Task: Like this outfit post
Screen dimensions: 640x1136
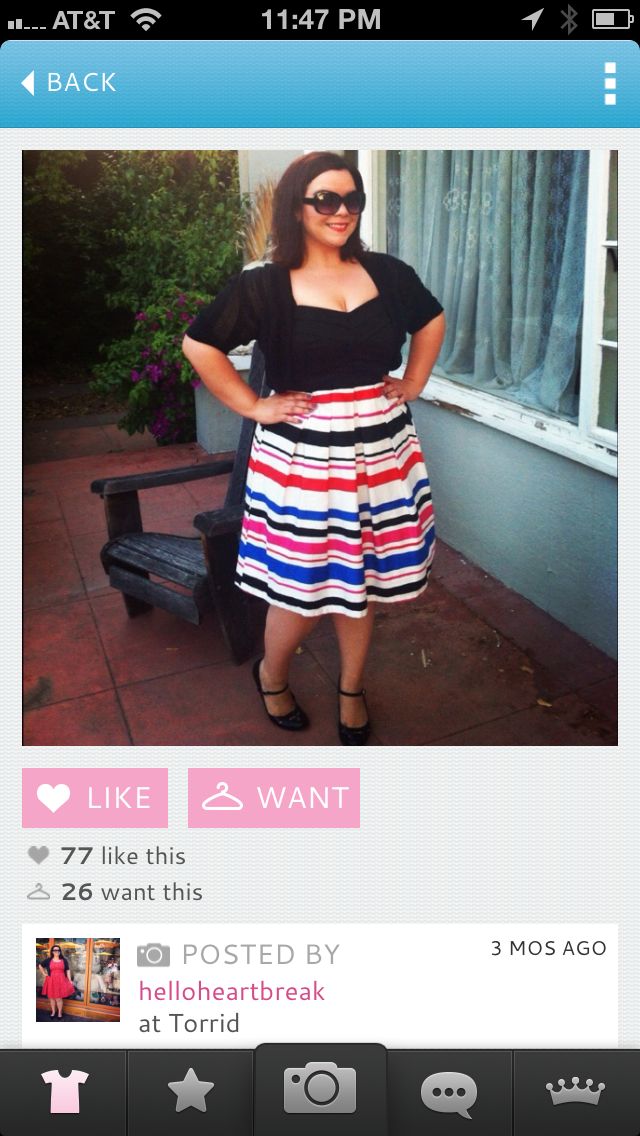Action: pyautogui.click(x=95, y=797)
